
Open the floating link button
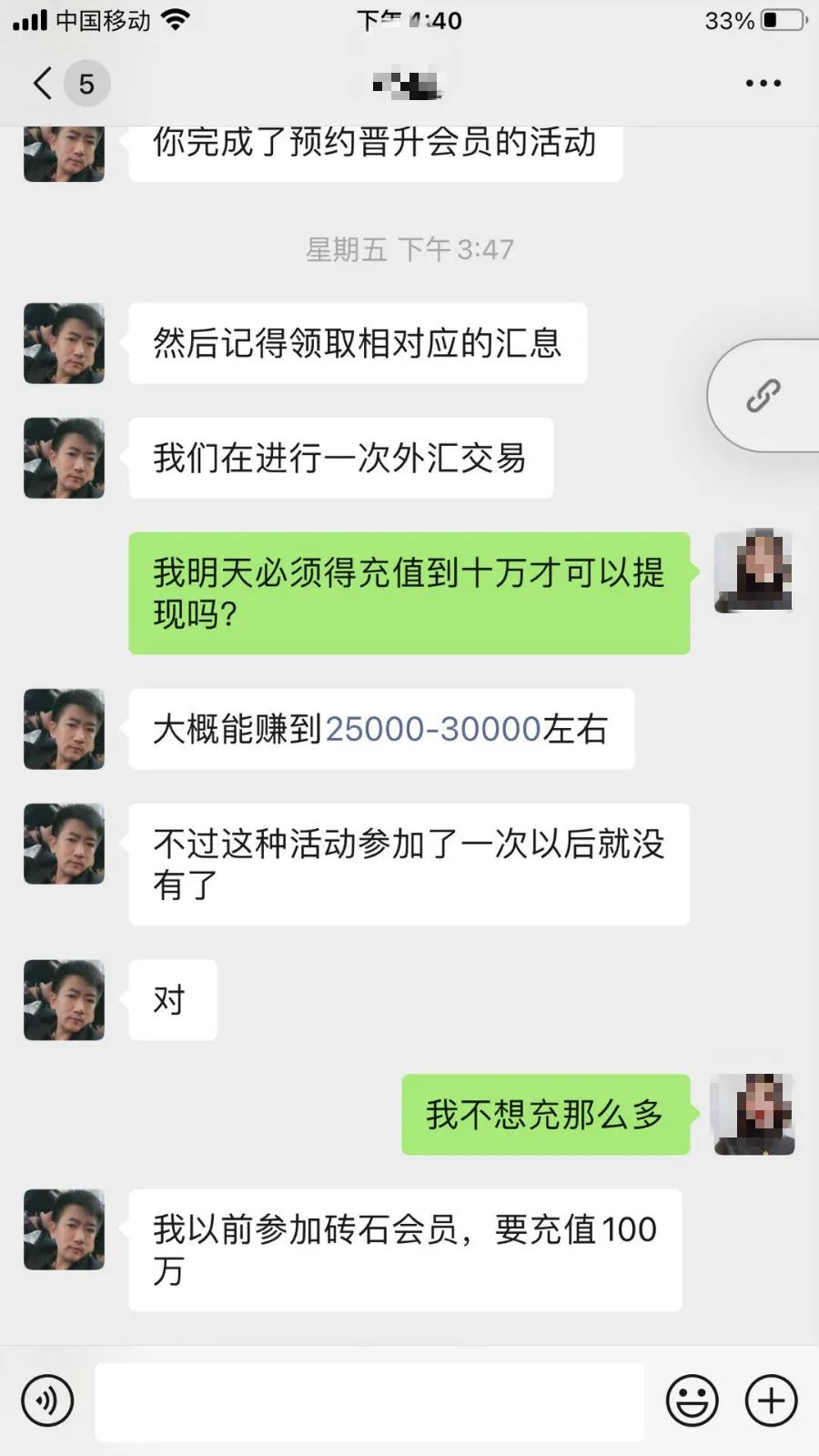tap(763, 396)
